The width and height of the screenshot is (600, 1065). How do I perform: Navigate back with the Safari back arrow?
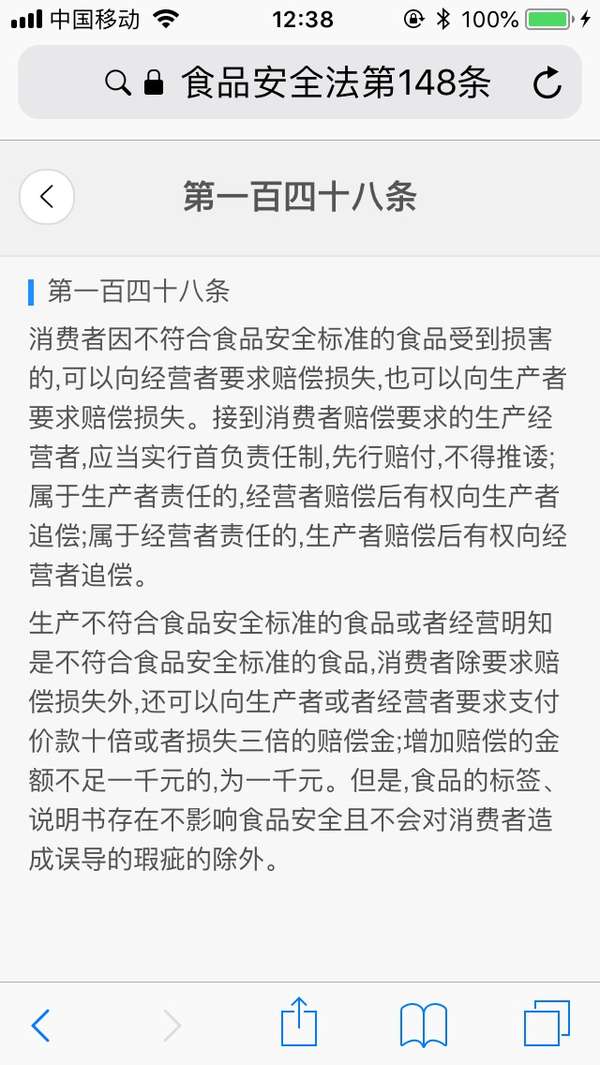tap(41, 1025)
